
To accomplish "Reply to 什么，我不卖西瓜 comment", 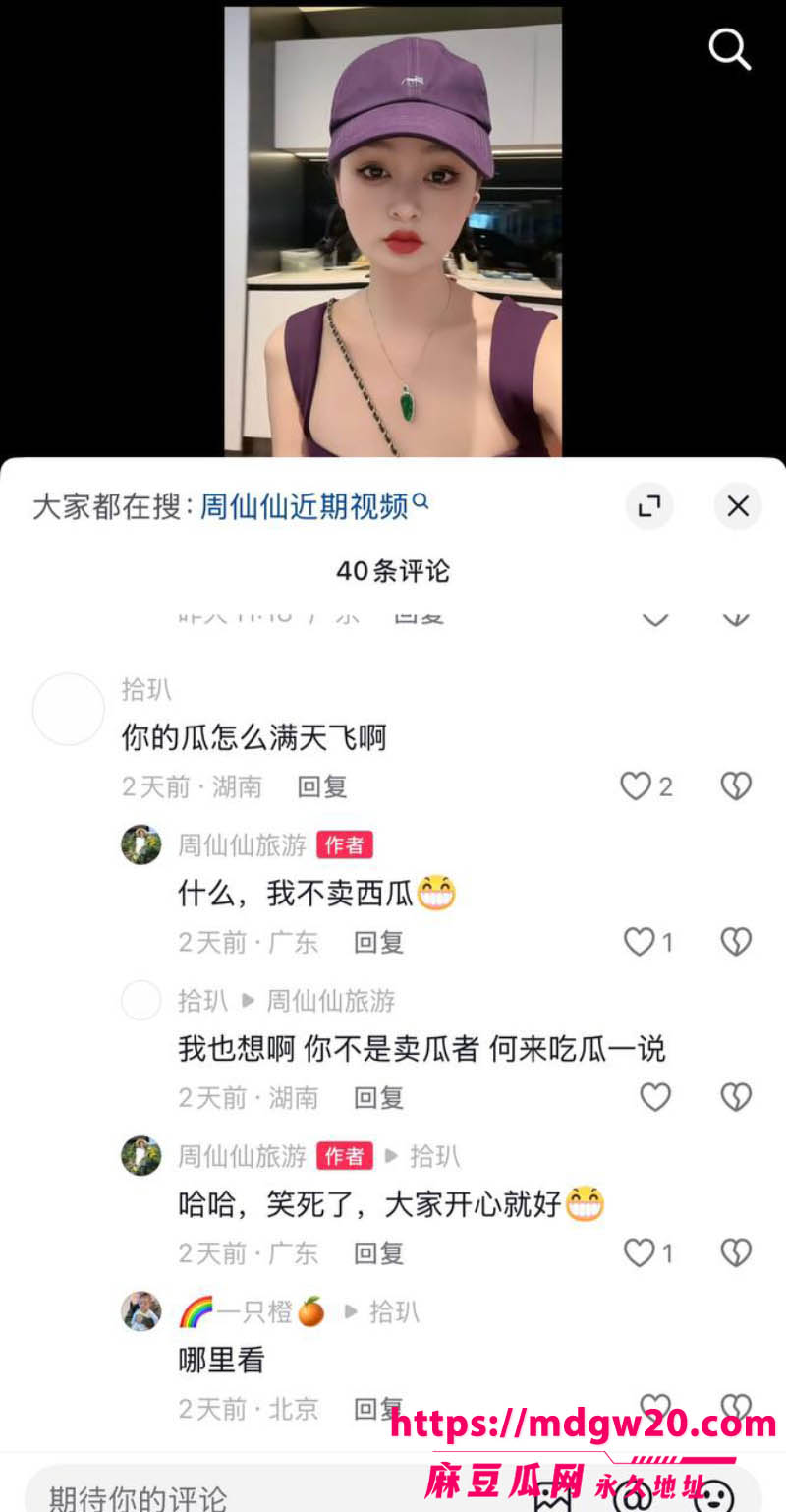I will point(378,942).
